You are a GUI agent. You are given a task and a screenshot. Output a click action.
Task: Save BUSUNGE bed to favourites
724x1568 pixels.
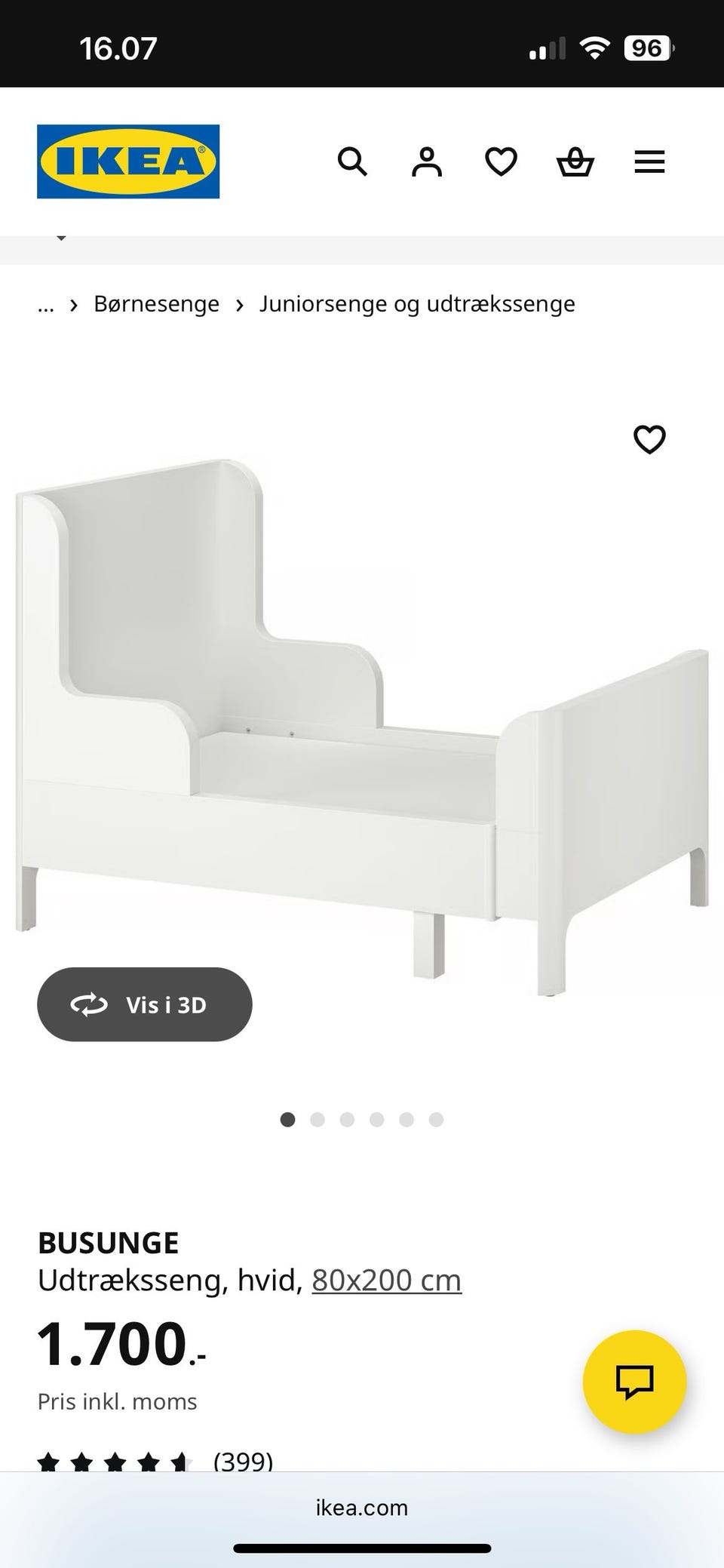click(649, 439)
